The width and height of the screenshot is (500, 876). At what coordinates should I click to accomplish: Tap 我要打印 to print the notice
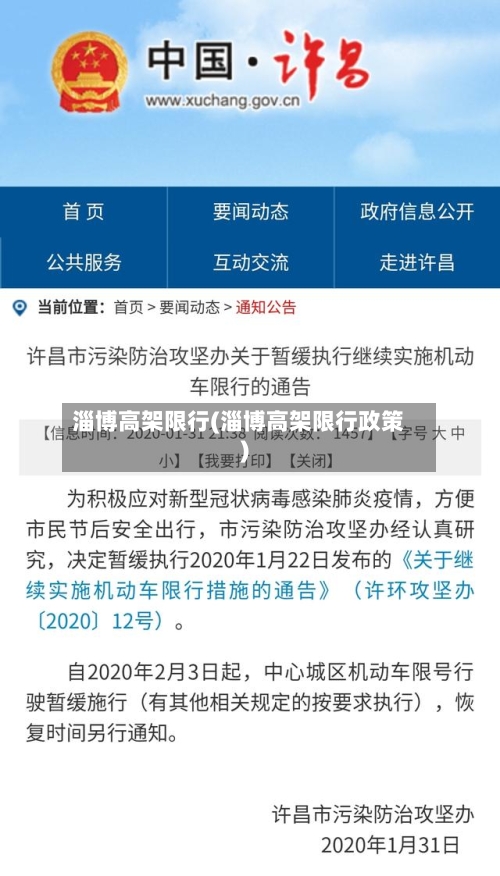pos(233,460)
